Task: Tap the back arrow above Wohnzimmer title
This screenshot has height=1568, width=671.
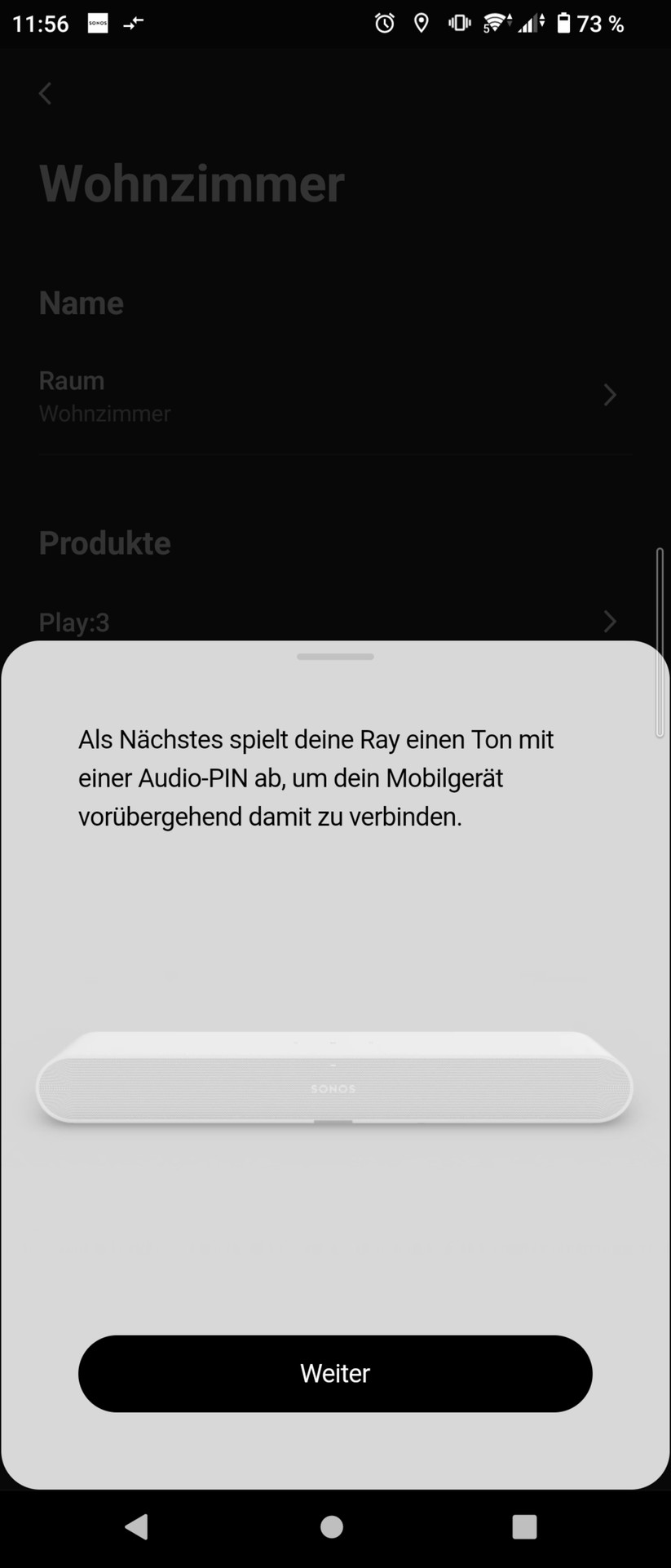Action: 45,93
